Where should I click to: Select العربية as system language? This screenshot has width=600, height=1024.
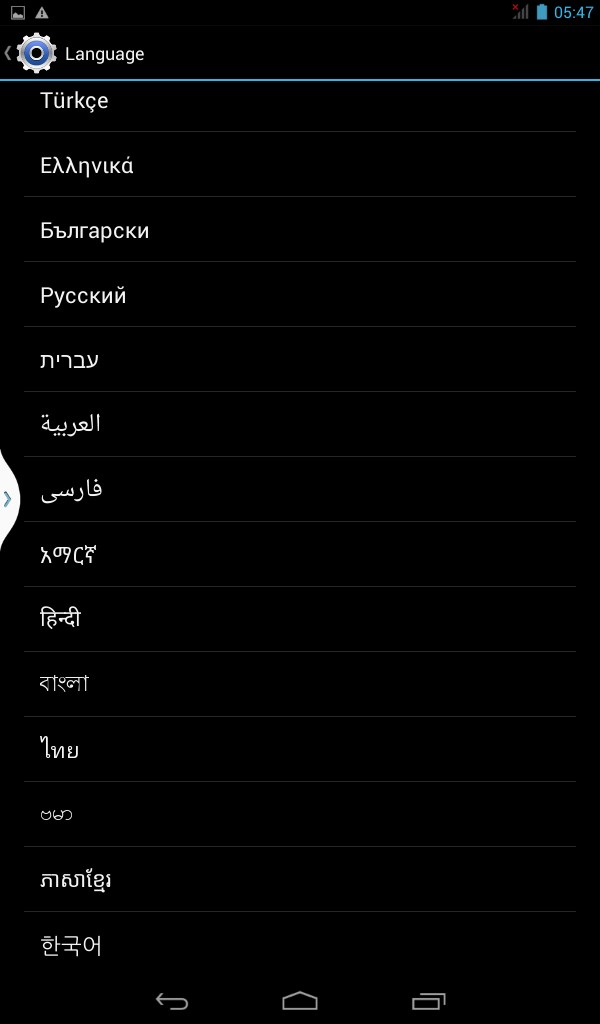tap(300, 424)
